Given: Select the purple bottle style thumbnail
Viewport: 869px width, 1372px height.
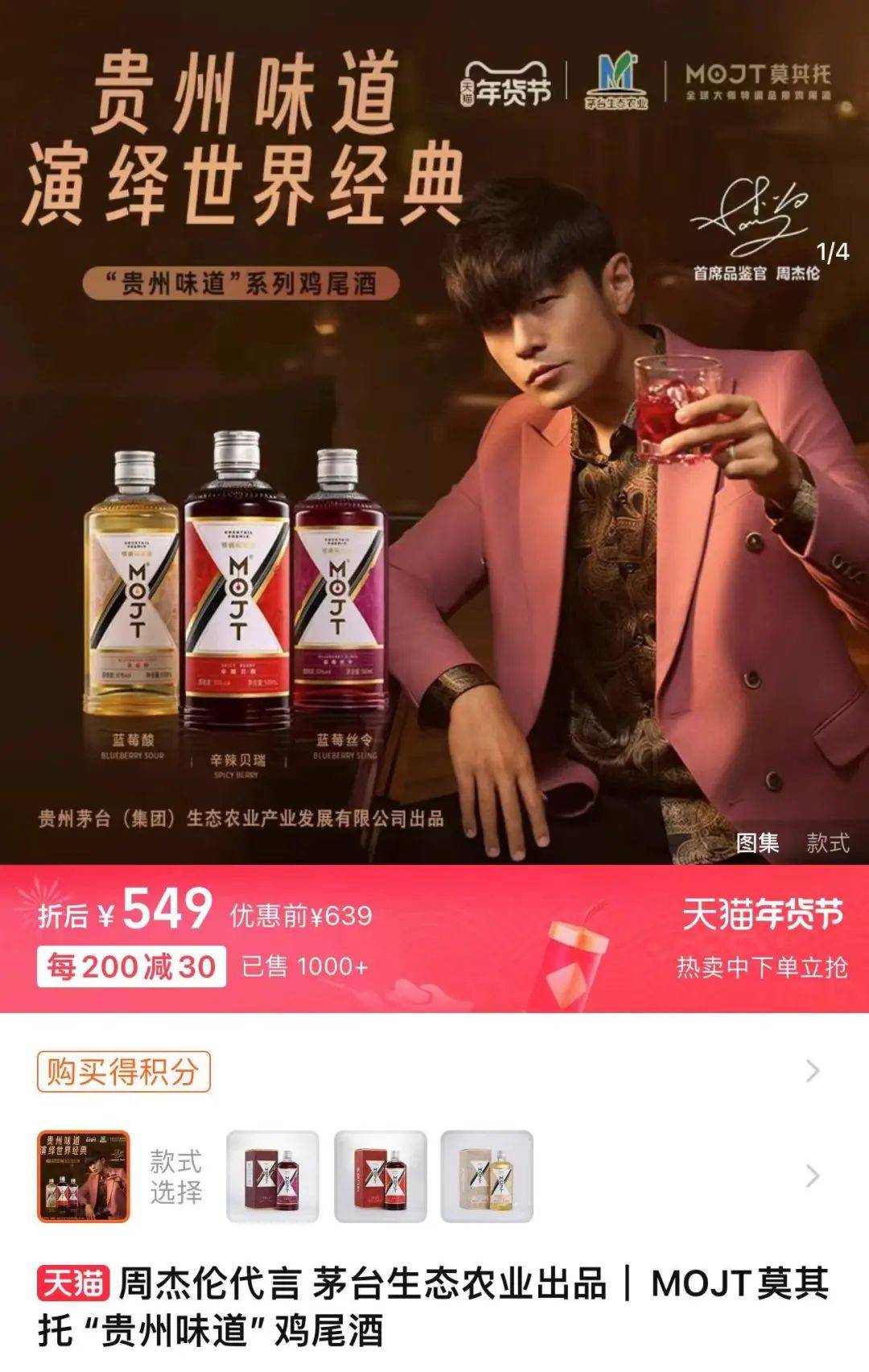Looking at the screenshot, I should [x=273, y=1176].
